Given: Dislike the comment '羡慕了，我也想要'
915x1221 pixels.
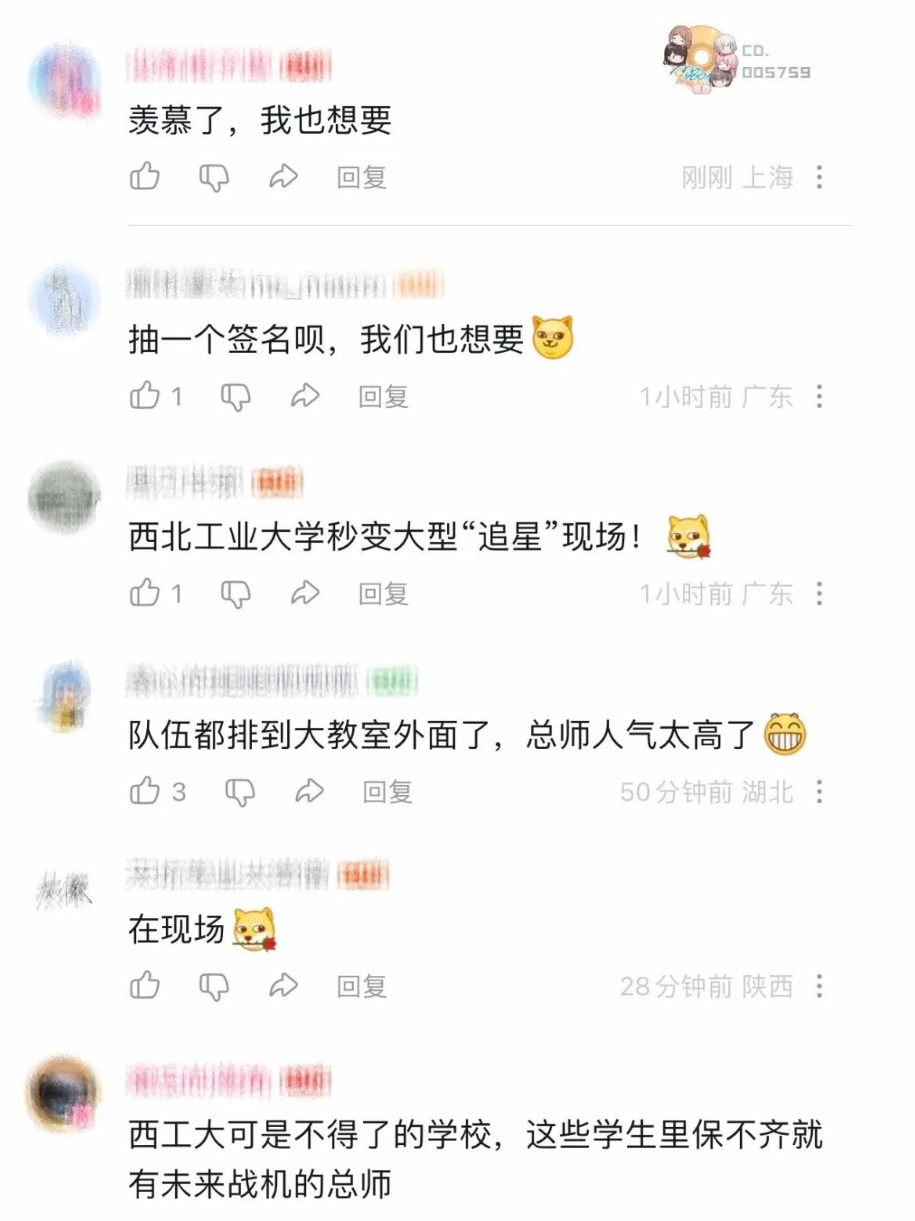Looking at the screenshot, I should pos(214,178).
